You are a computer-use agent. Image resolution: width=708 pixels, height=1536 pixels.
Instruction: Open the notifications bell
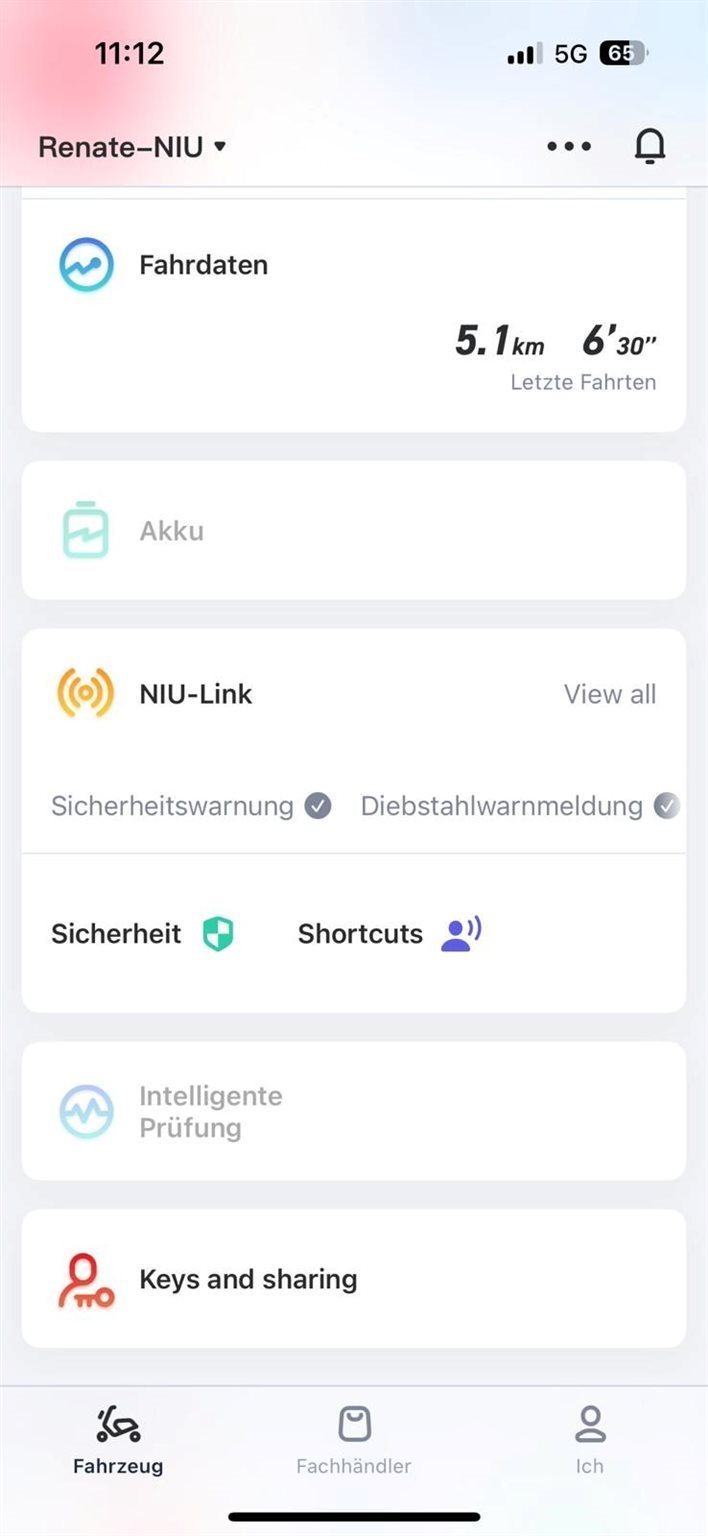650,147
